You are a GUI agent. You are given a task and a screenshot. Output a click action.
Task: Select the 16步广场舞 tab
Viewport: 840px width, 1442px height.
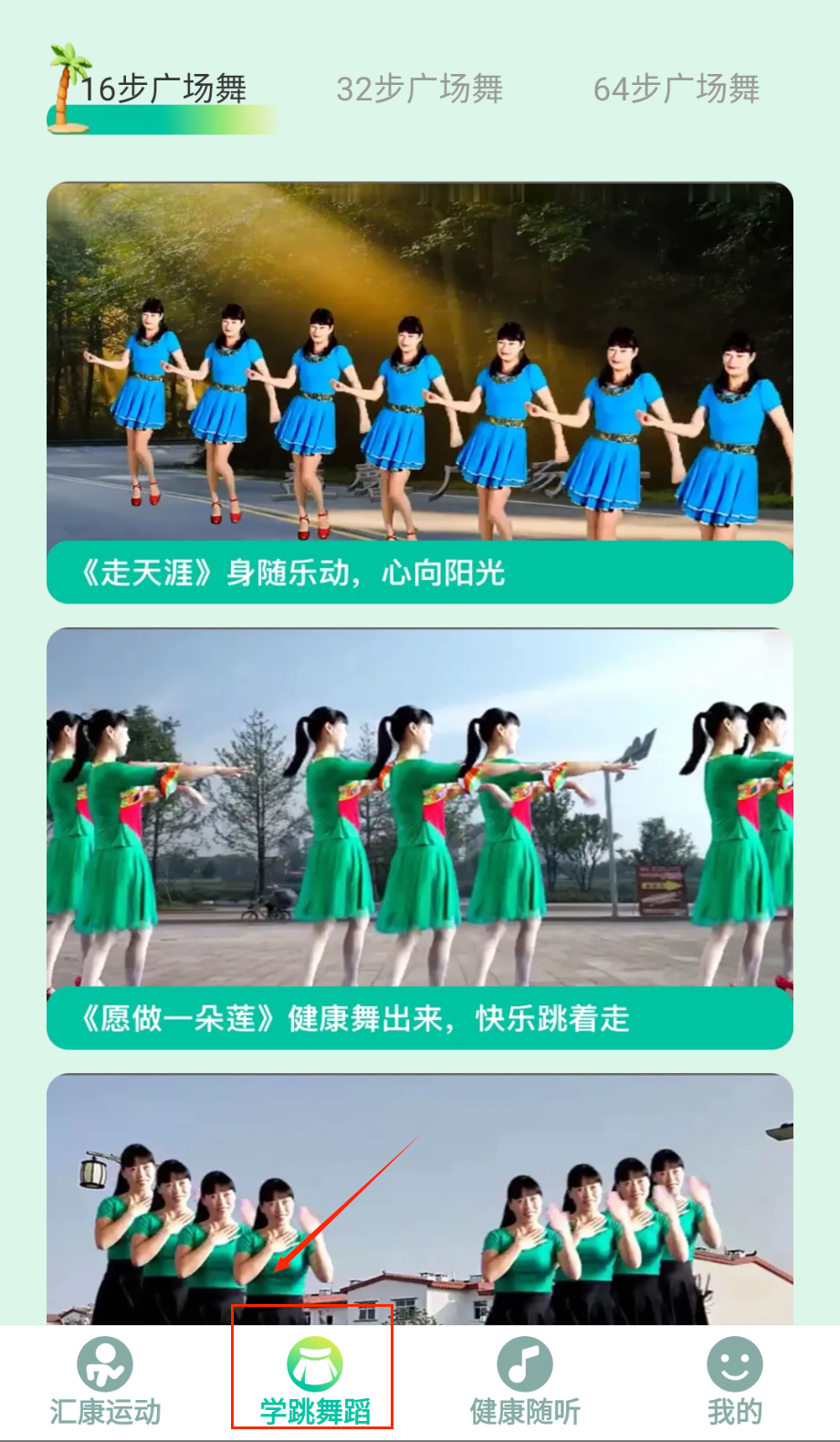[163, 89]
